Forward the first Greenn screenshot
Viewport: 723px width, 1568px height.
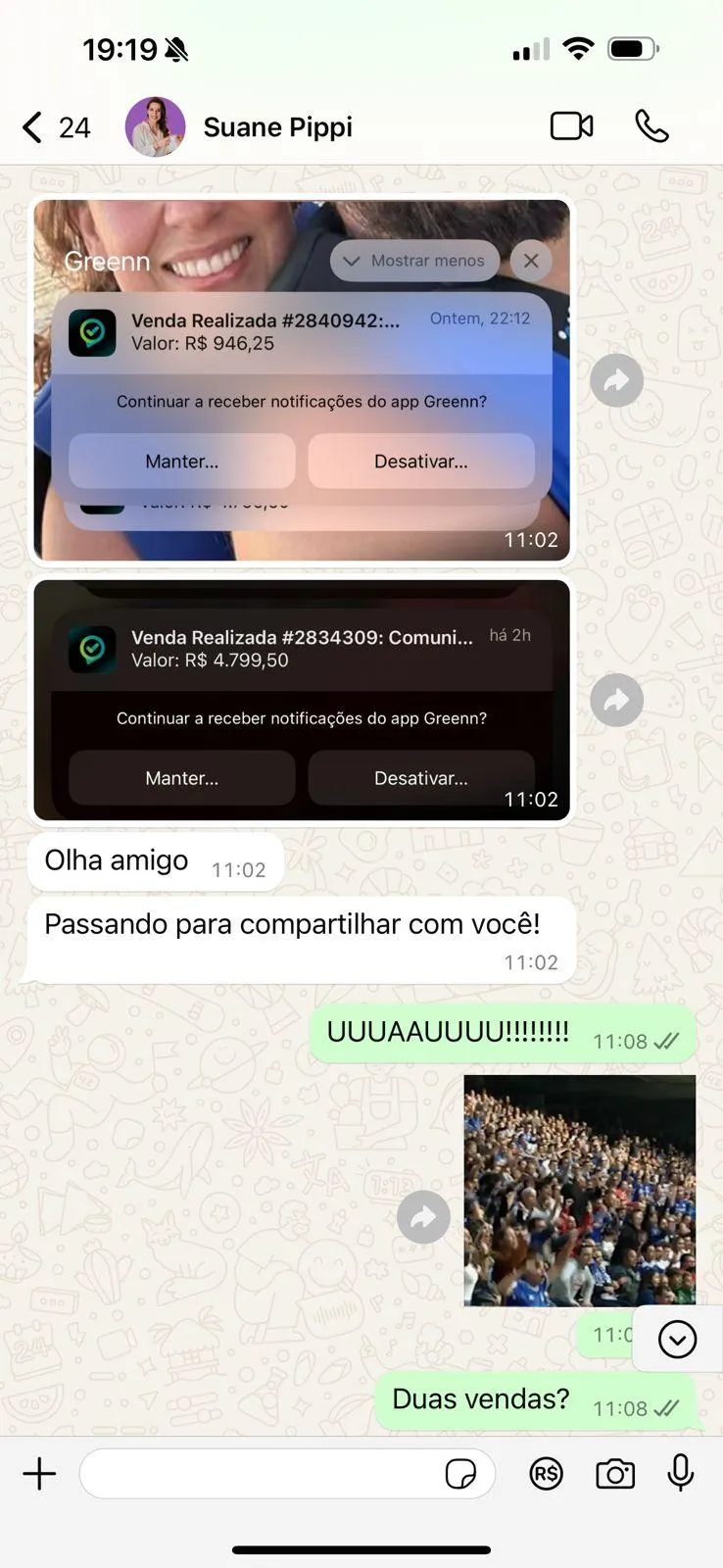click(x=616, y=380)
